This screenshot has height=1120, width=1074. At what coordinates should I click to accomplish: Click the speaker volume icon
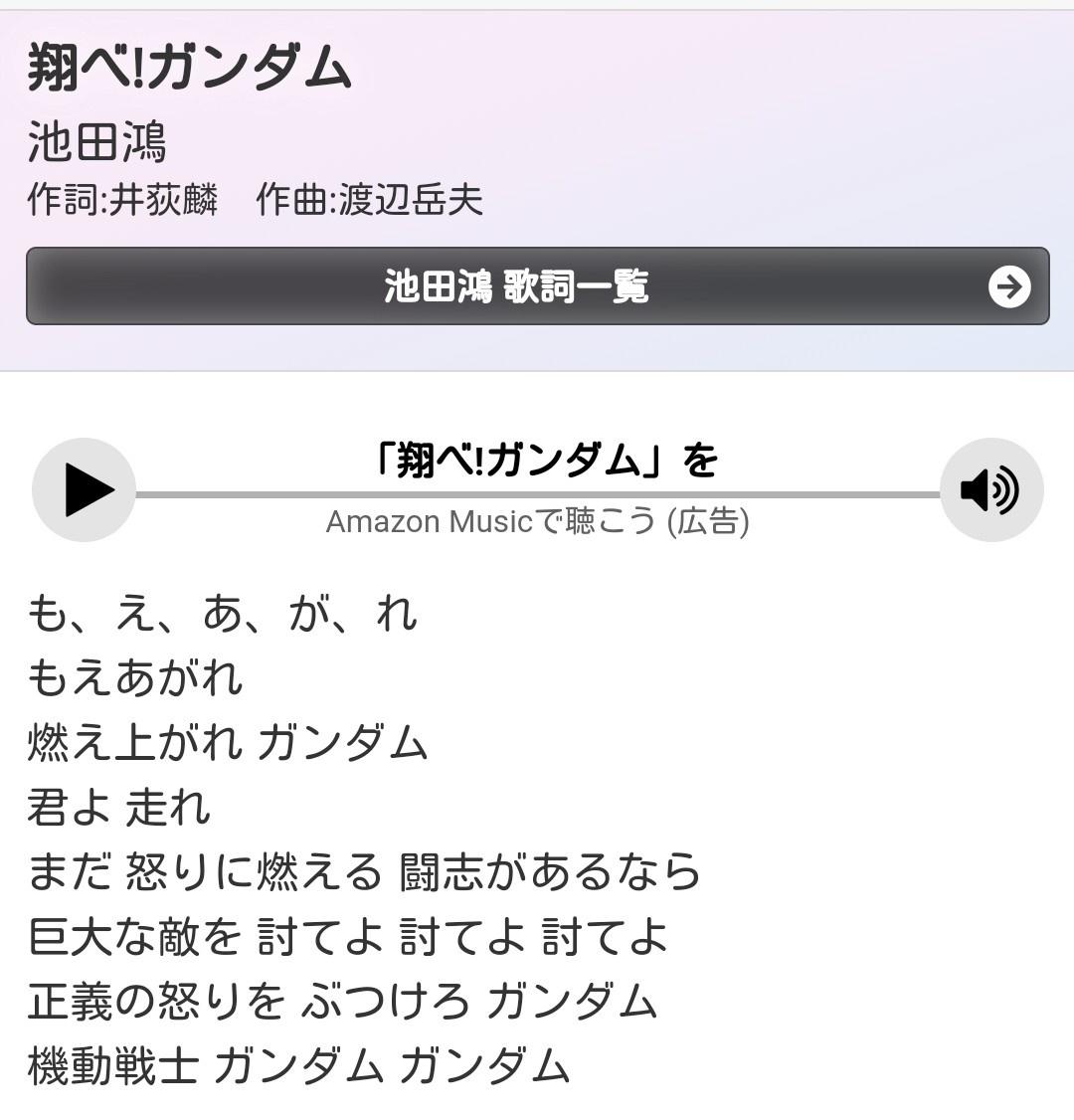click(x=991, y=489)
